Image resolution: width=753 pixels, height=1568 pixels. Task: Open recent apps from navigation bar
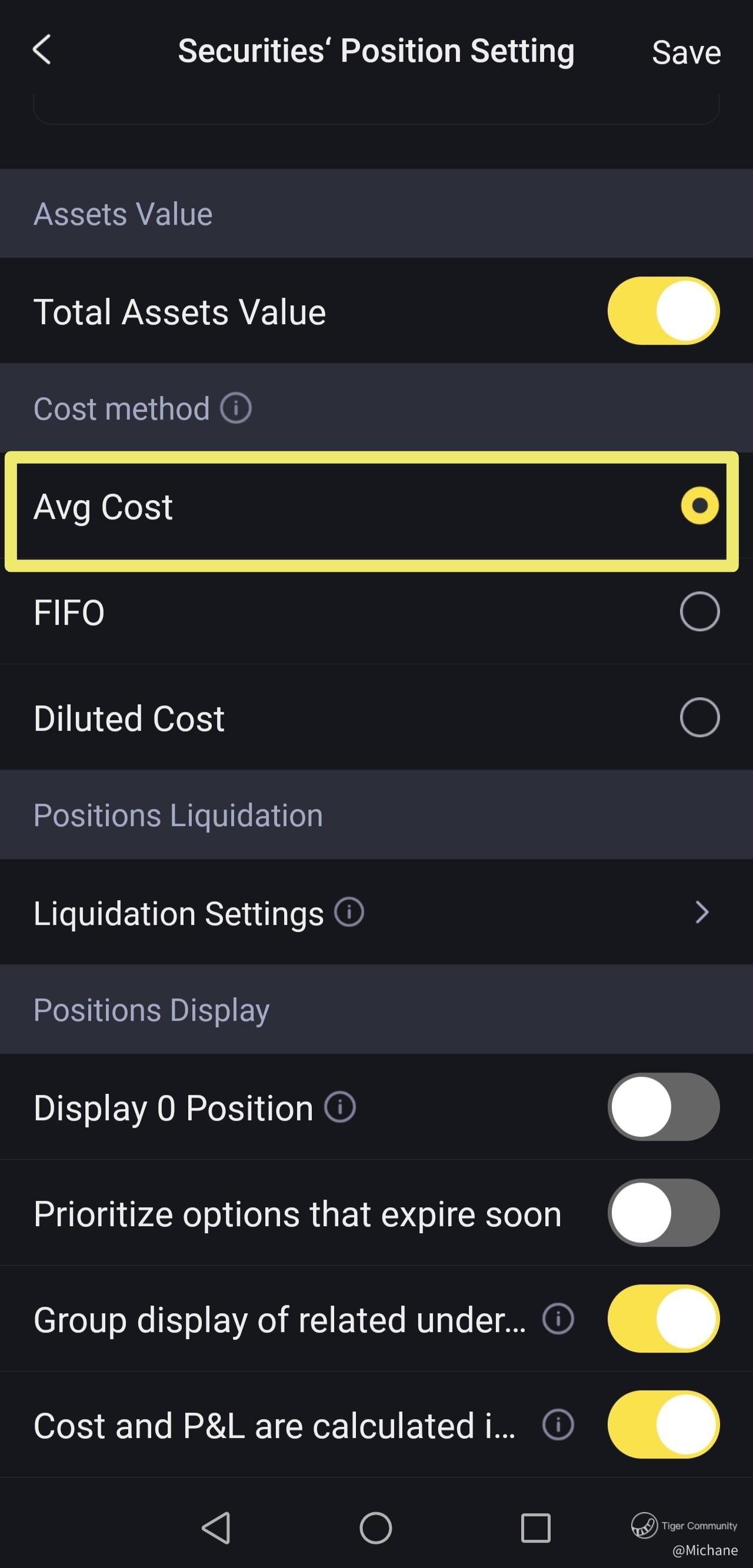[x=536, y=1529]
